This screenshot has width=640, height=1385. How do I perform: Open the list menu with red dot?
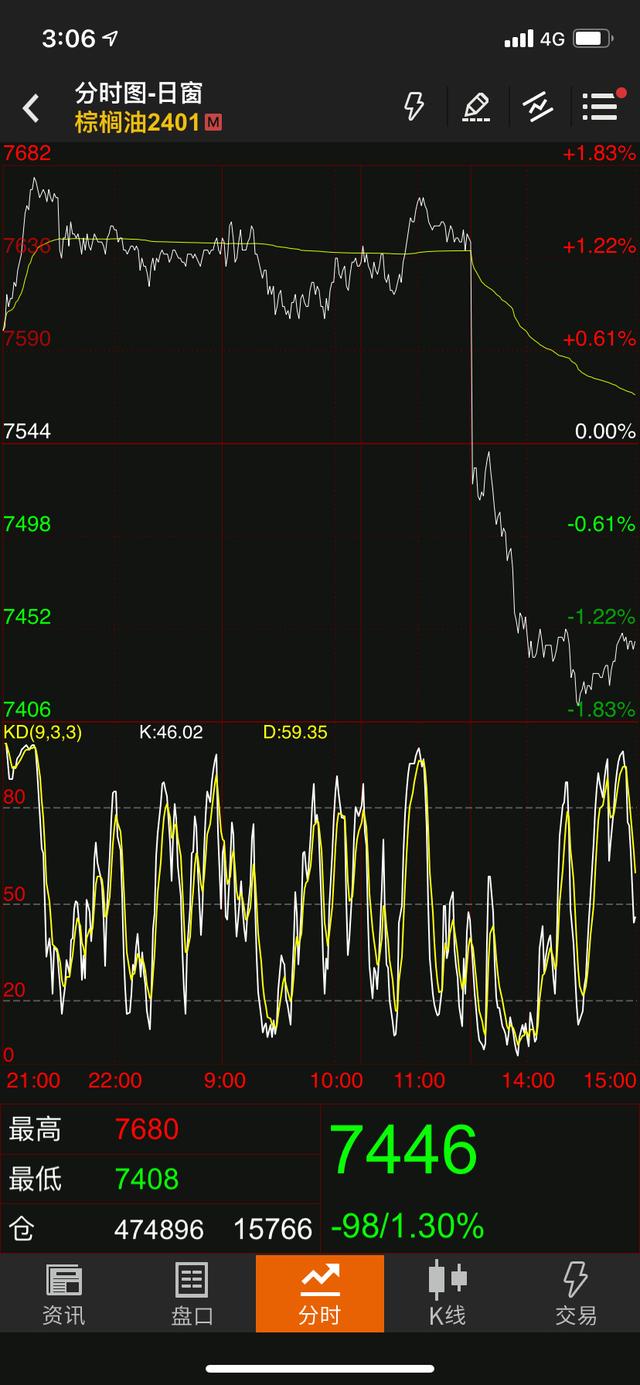pos(601,106)
